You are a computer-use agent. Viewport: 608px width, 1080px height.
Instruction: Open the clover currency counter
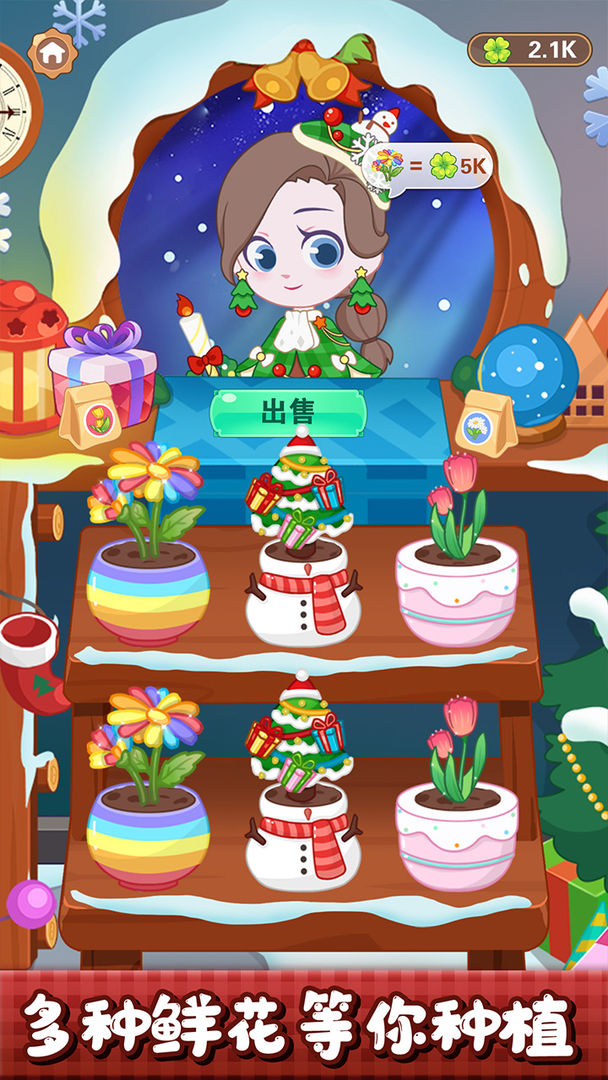tap(528, 50)
